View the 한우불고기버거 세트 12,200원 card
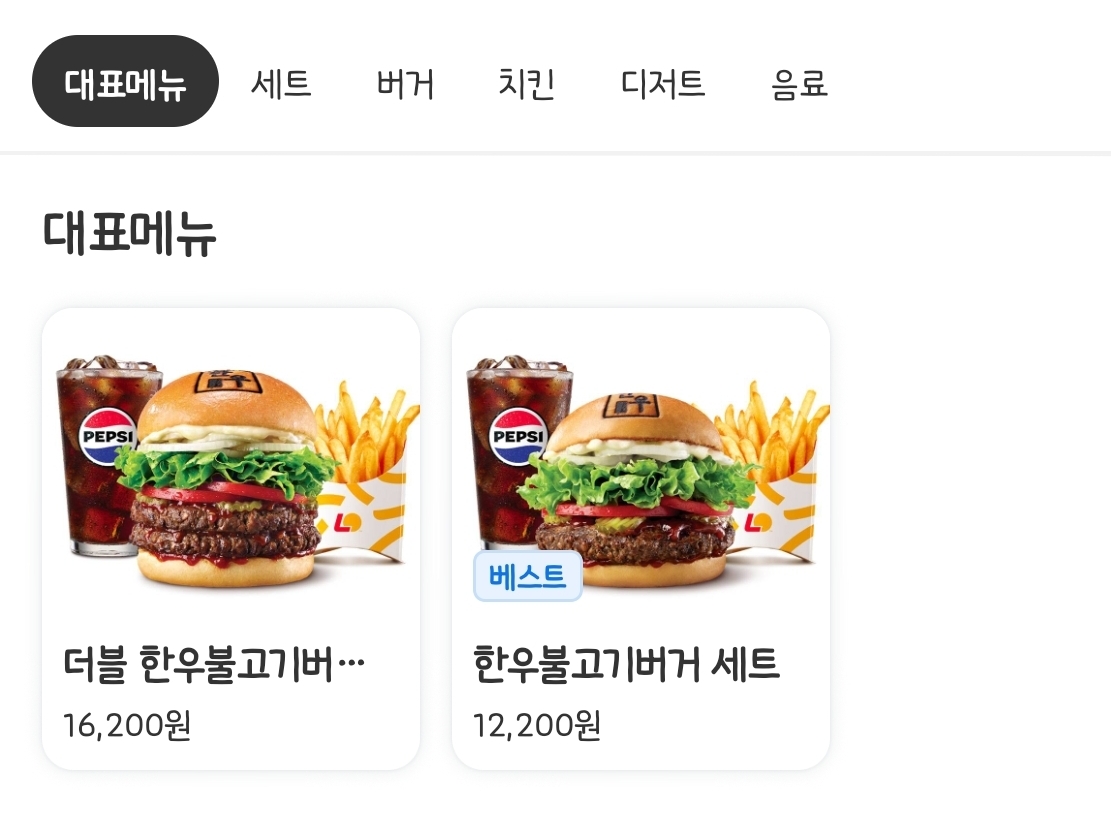 tap(641, 538)
